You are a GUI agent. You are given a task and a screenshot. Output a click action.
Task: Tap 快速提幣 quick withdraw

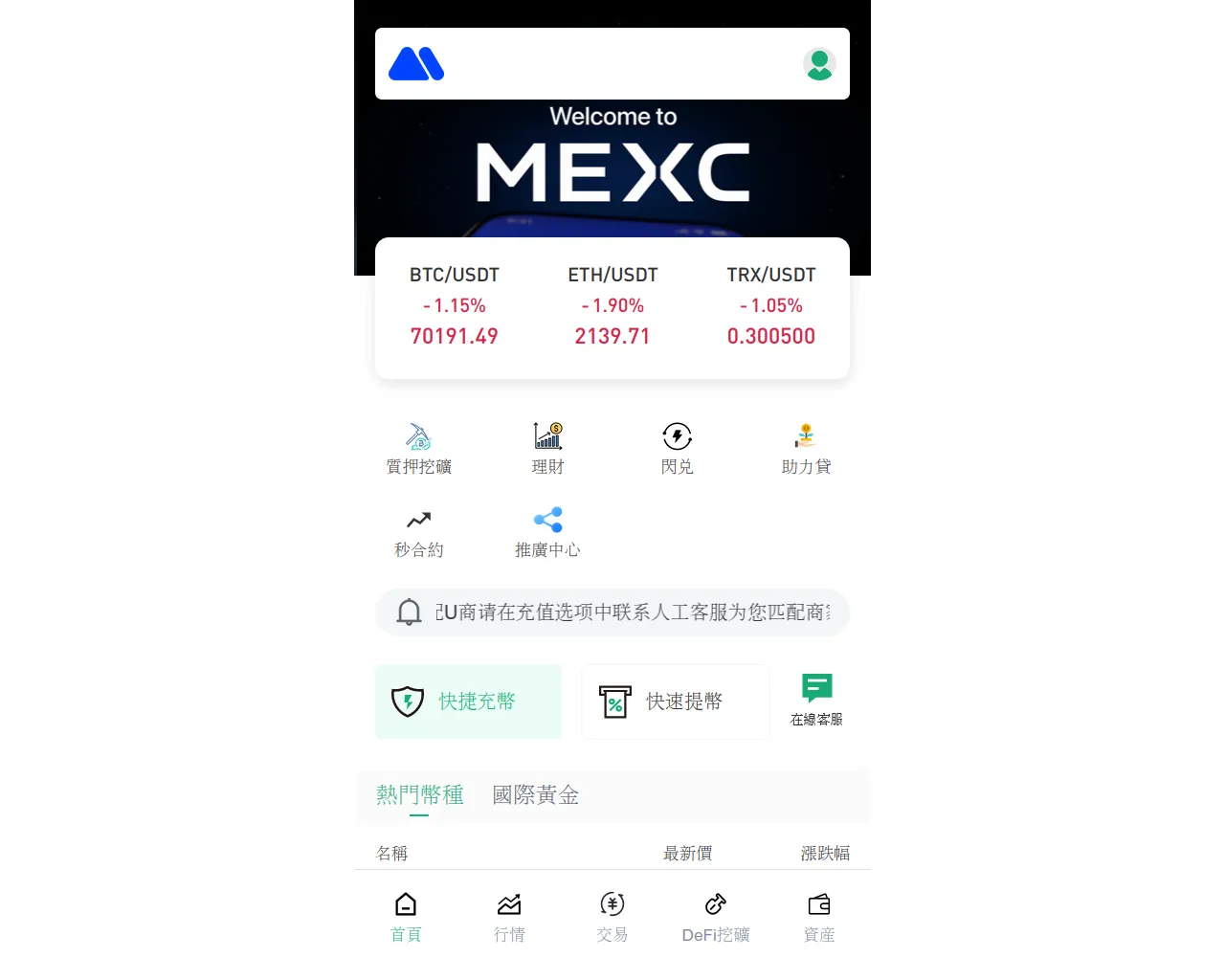tap(676, 702)
